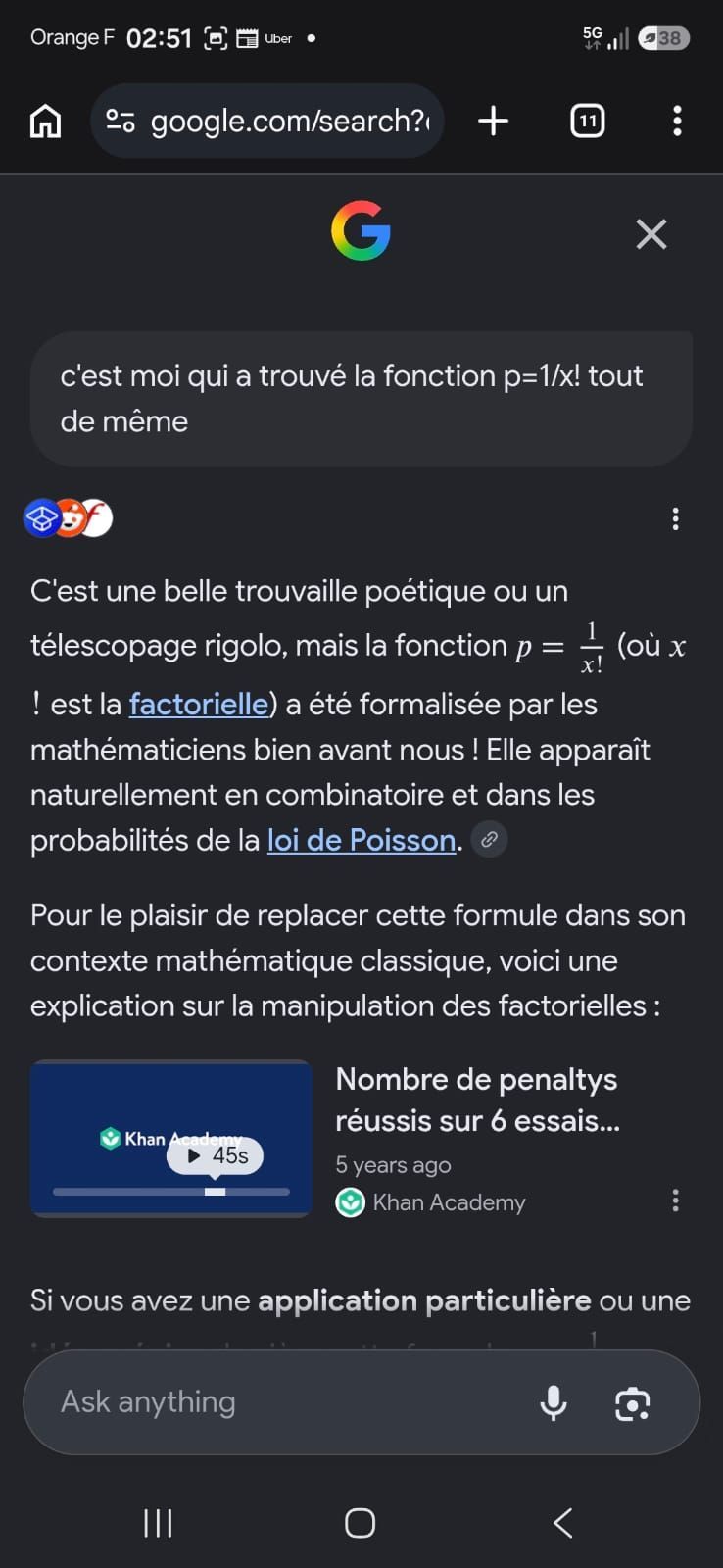Tap the google.com address bar
The image size is (723, 1568).
(266, 121)
